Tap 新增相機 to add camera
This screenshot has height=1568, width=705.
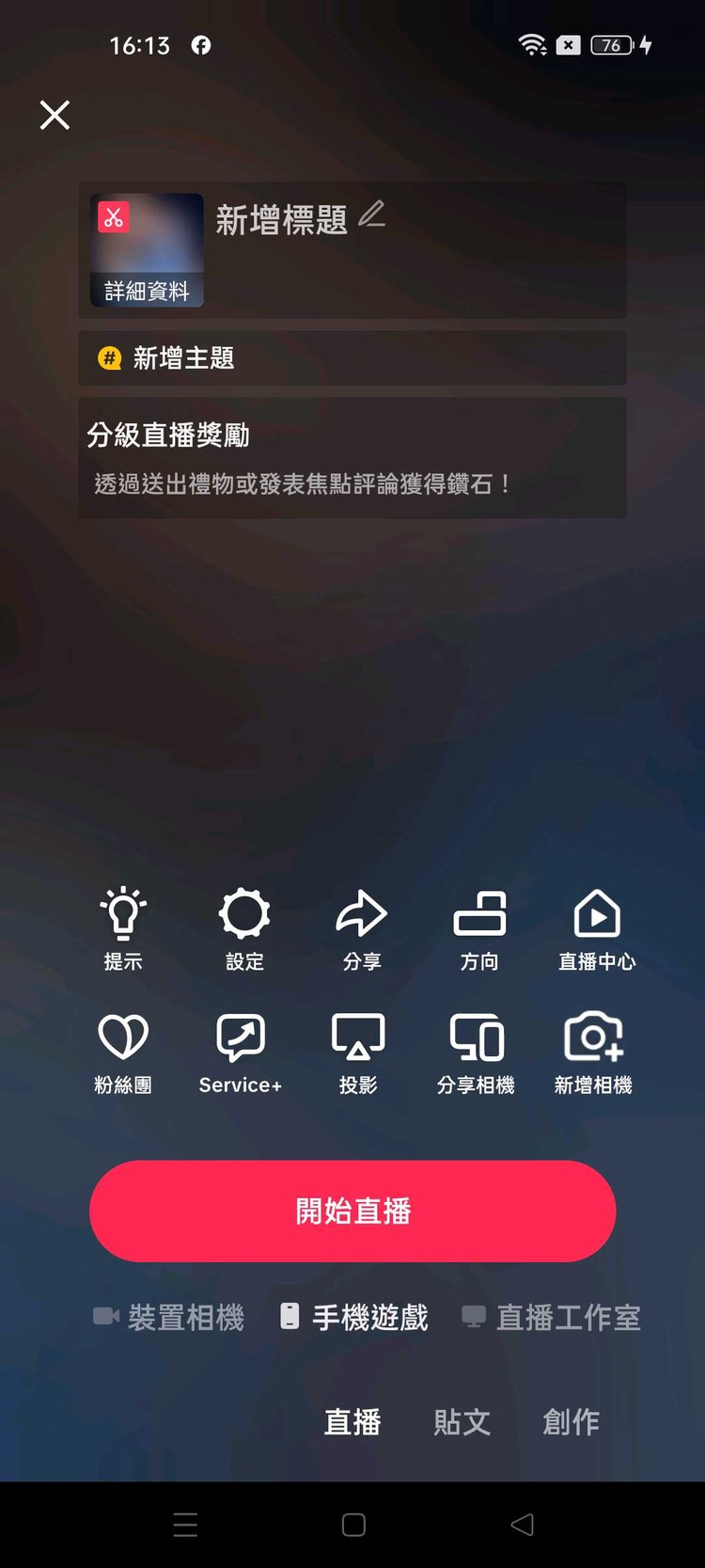pos(593,1053)
